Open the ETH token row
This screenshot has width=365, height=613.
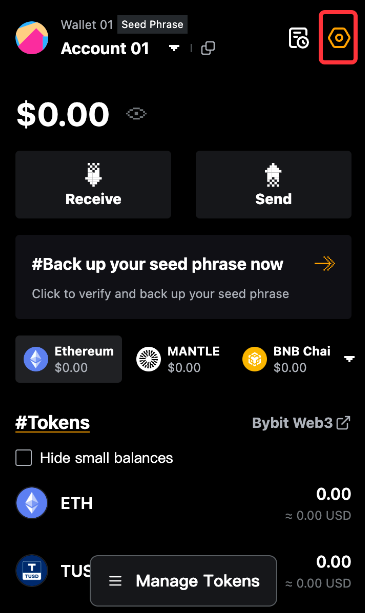(183, 504)
